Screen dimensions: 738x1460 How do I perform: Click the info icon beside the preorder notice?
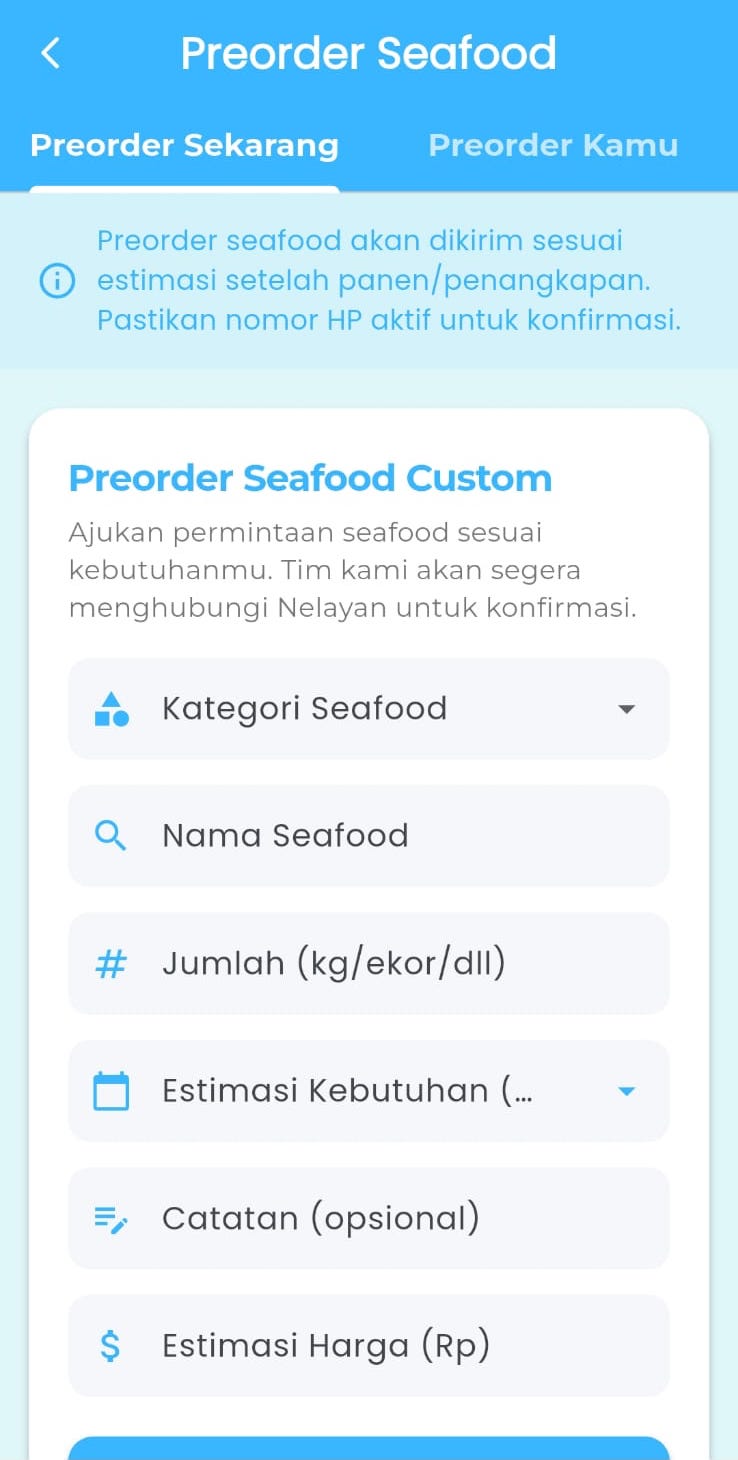click(x=57, y=281)
